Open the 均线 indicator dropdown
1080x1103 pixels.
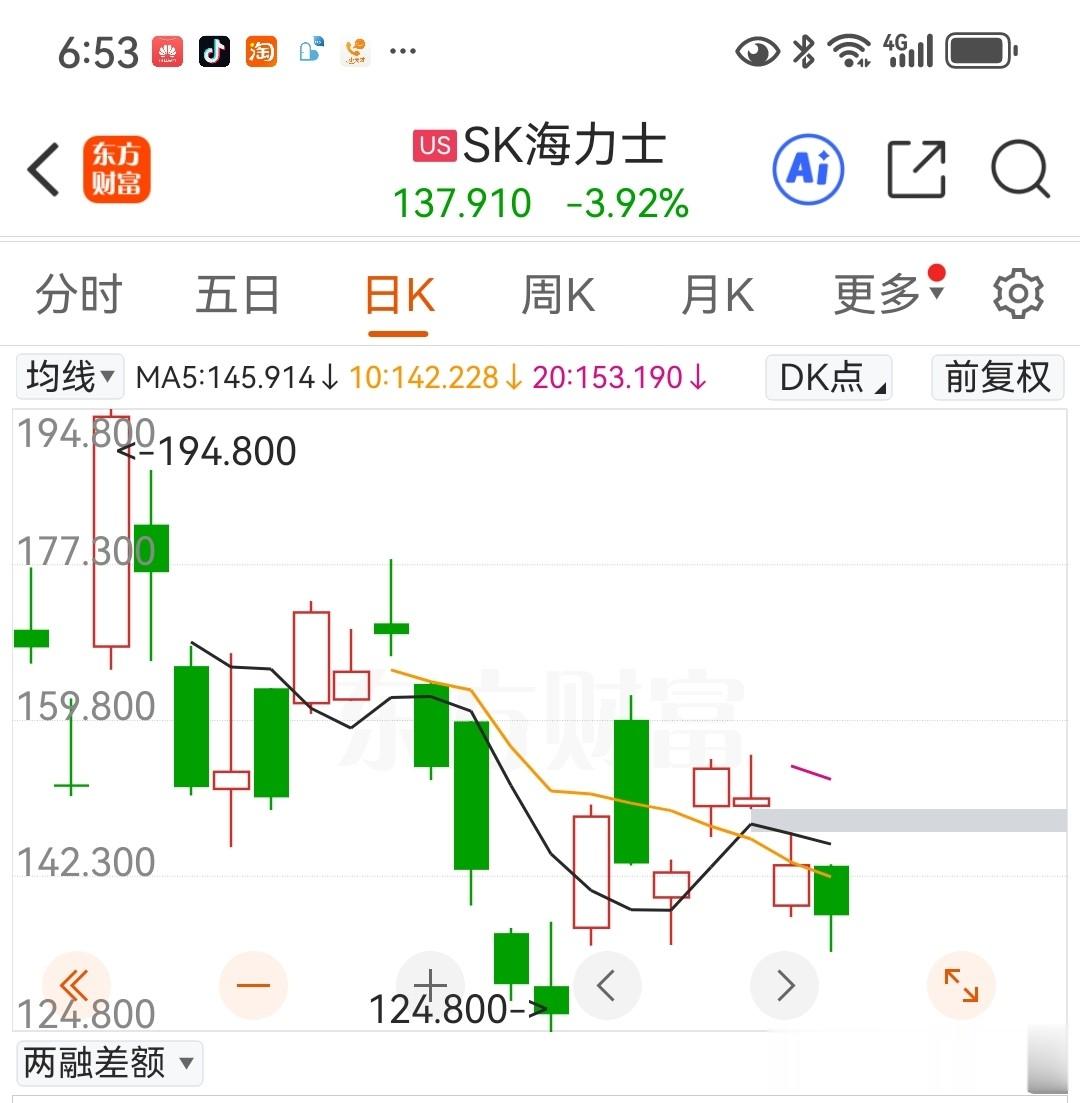tap(70, 376)
